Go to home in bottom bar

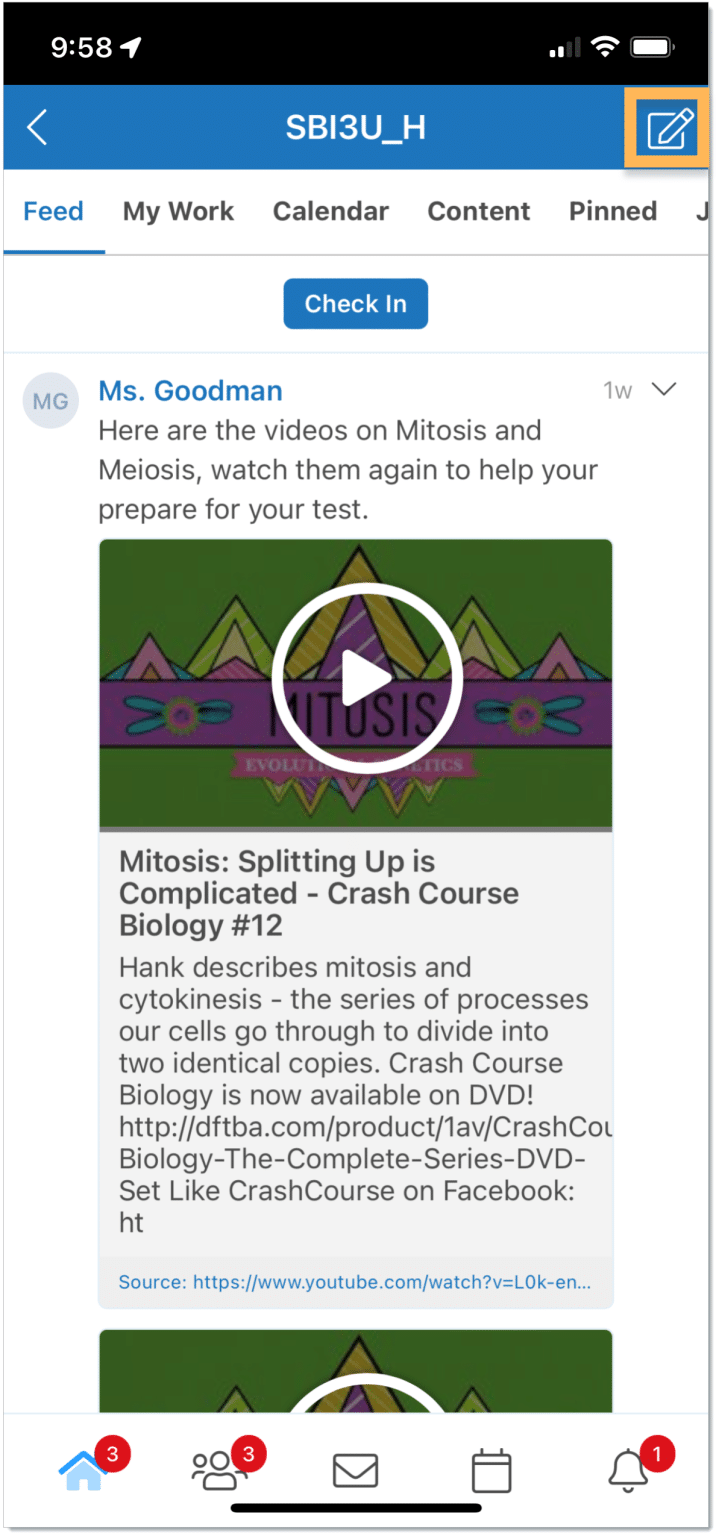click(x=83, y=1470)
